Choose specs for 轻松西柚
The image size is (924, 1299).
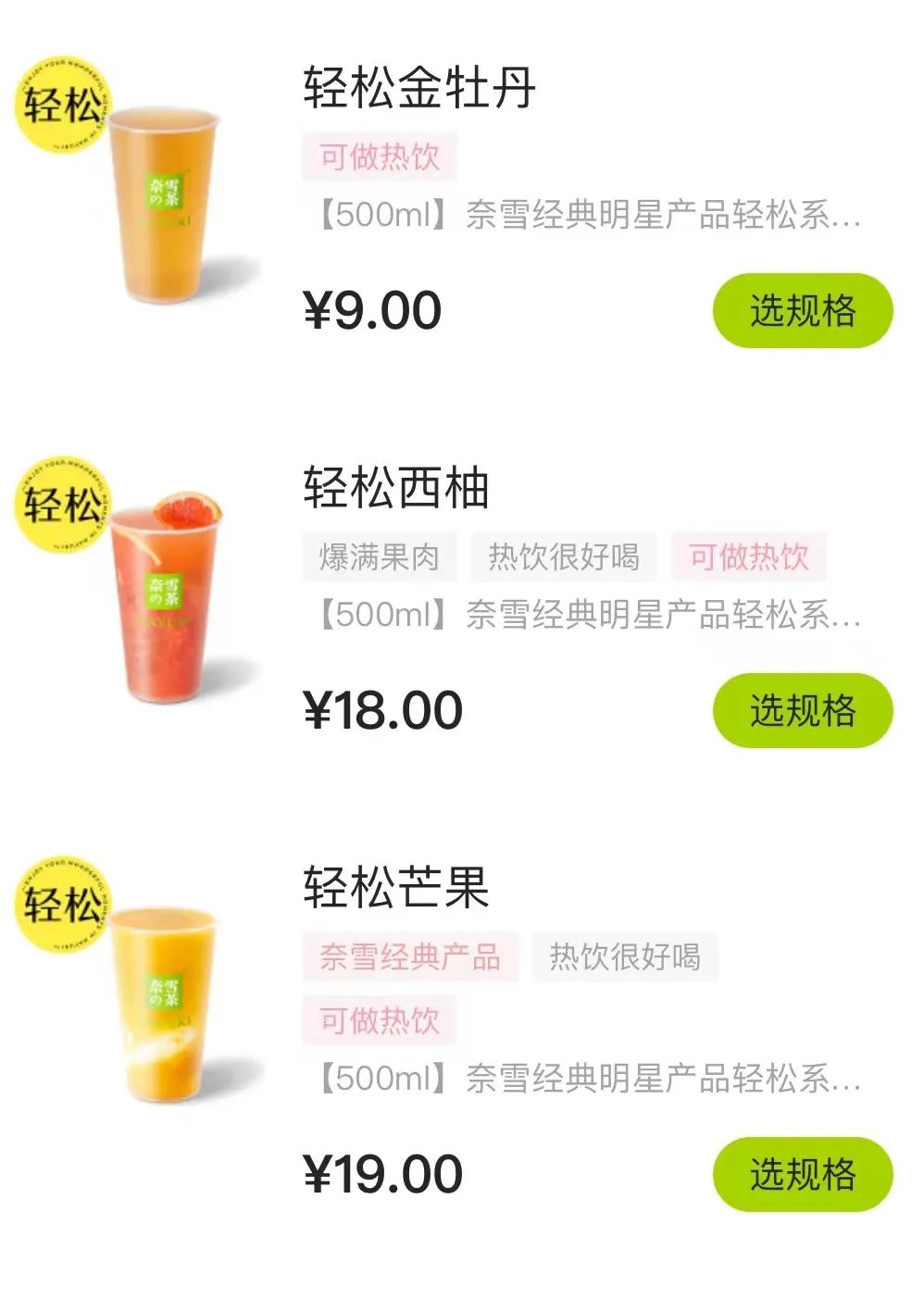(x=802, y=711)
